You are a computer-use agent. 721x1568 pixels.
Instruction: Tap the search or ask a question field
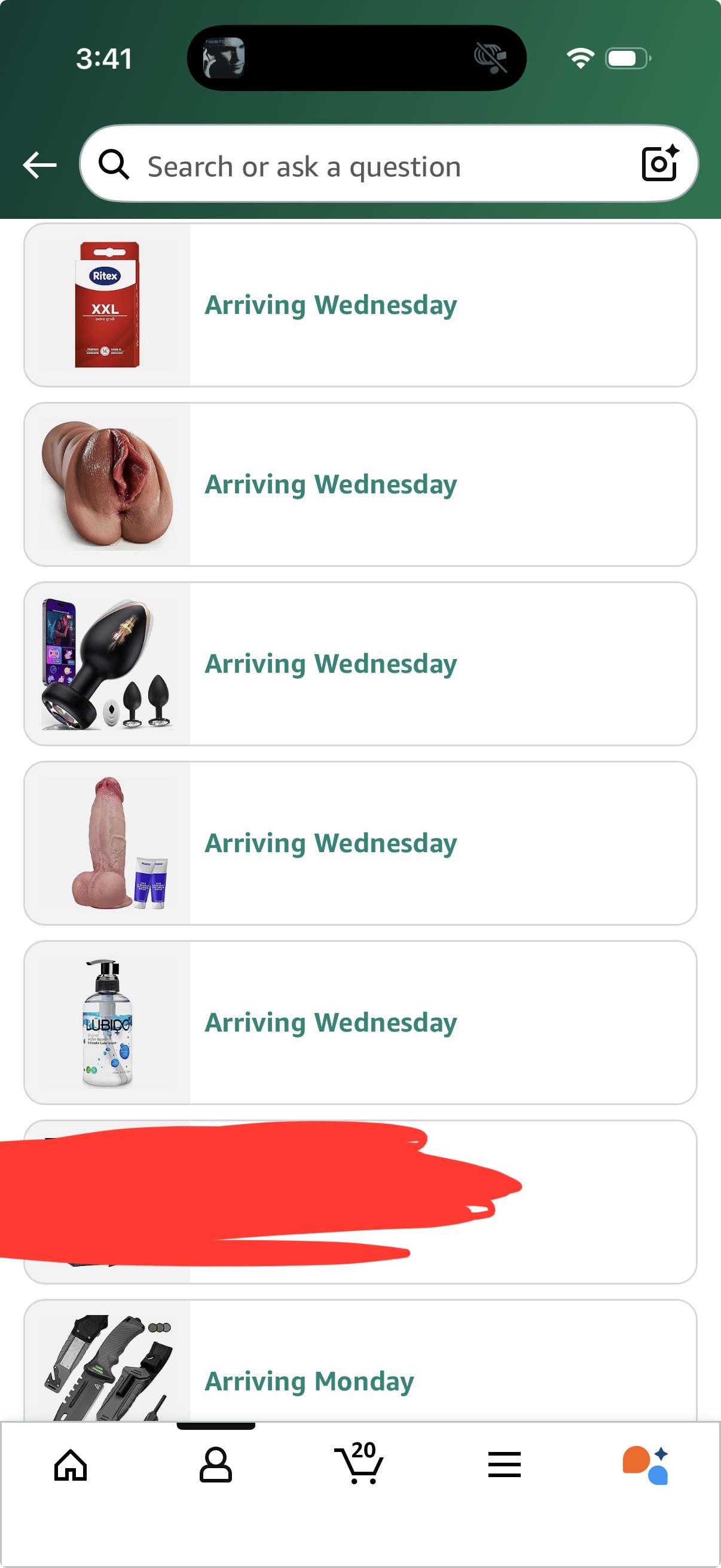click(365, 166)
